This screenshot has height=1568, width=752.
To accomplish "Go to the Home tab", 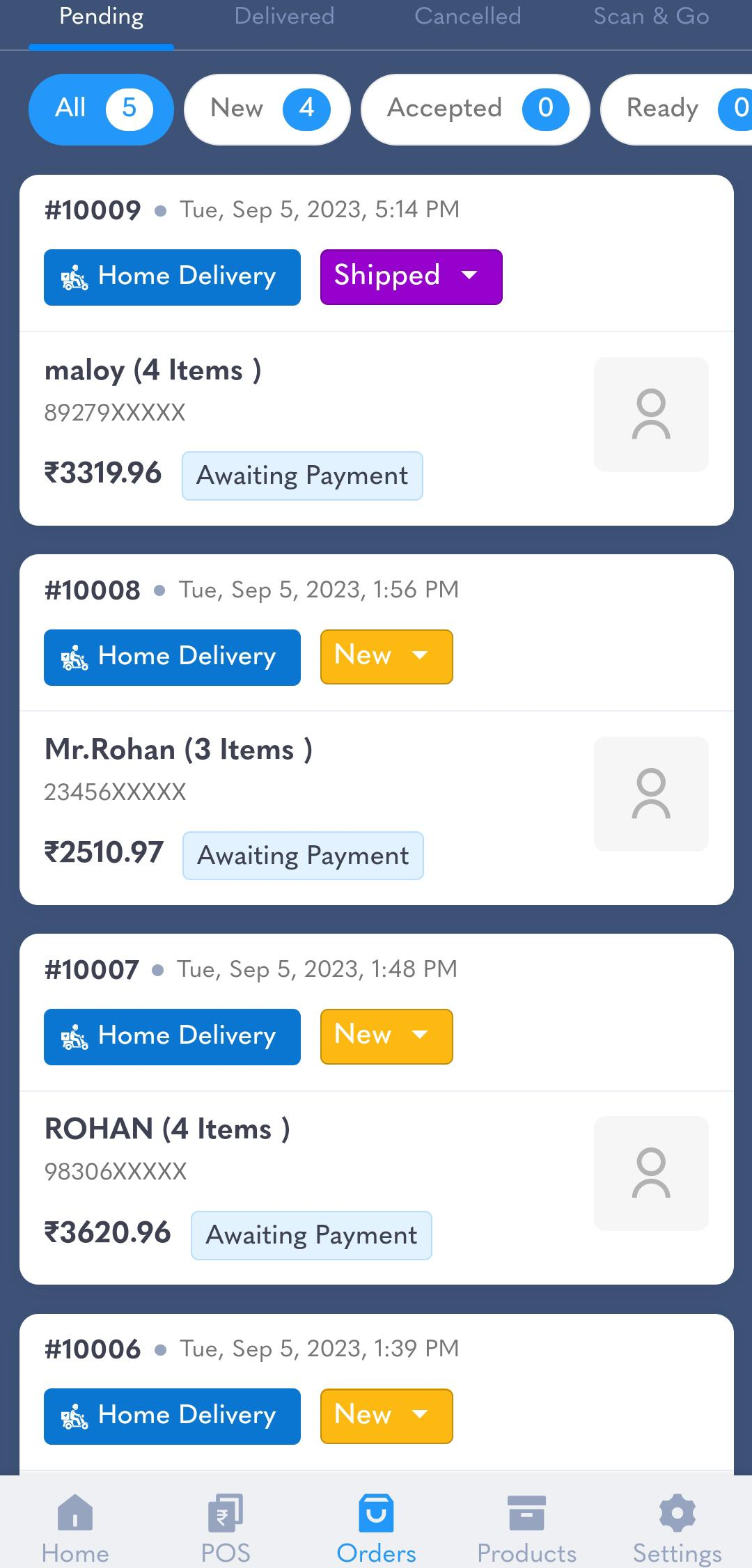I will tap(75, 1528).
